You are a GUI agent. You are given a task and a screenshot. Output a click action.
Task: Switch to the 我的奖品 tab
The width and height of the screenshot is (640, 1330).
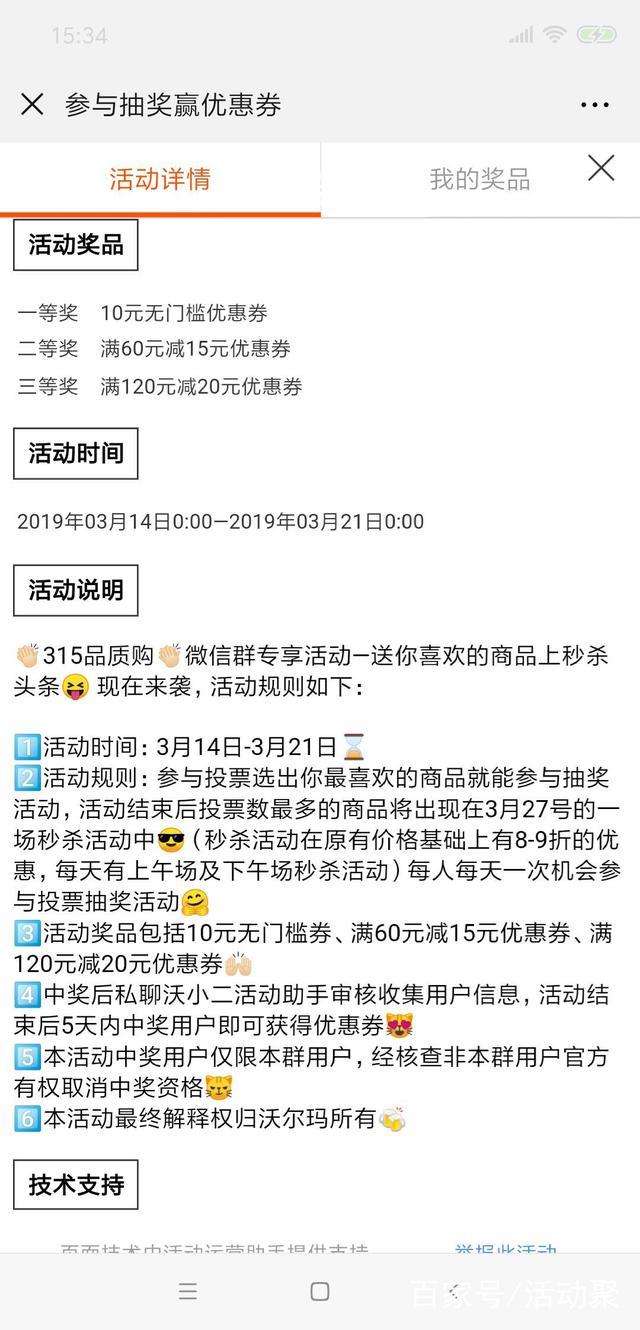point(480,180)
